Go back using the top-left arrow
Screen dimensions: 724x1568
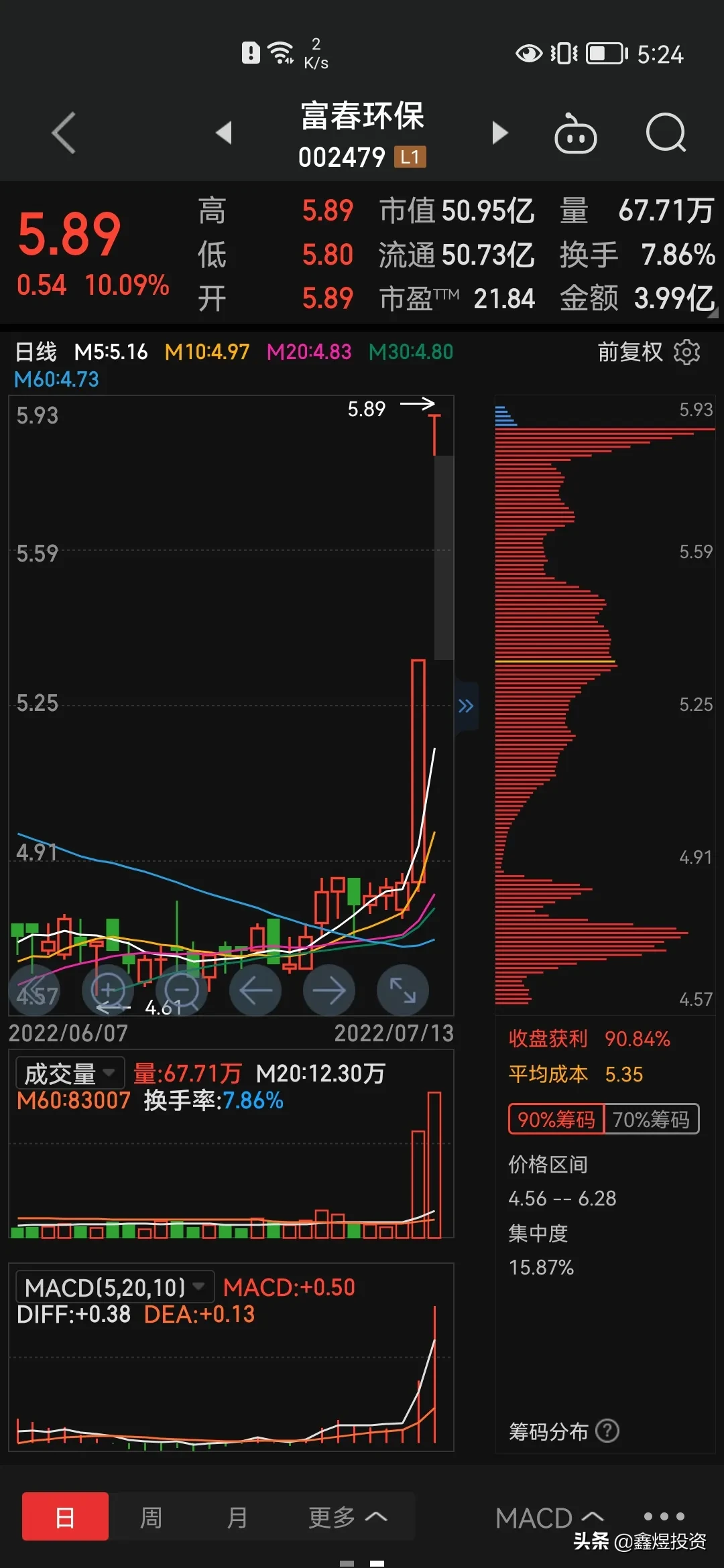pyautogui.click(x=64, y=133)
